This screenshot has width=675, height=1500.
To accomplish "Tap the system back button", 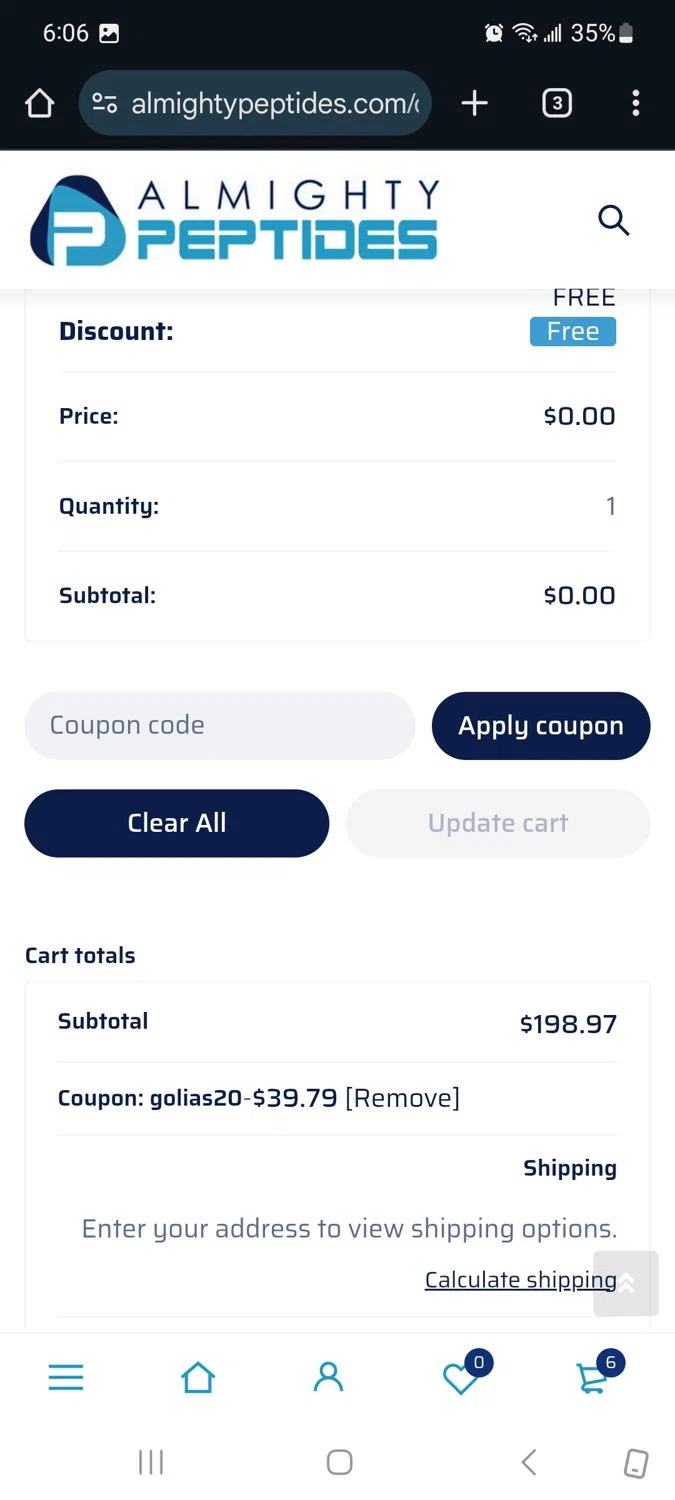I will [x=529, y=1463].
